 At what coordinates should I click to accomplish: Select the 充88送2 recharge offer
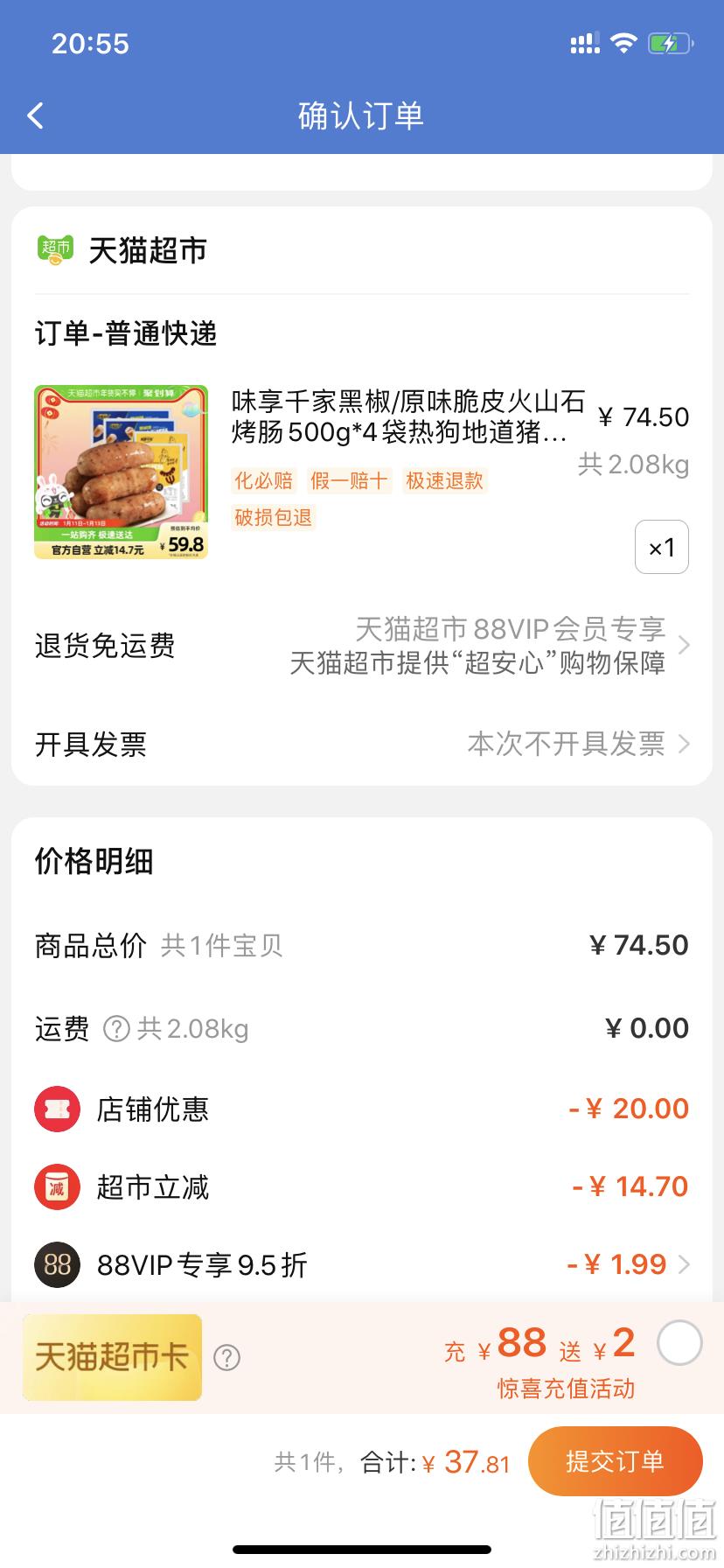point(679,1343)
